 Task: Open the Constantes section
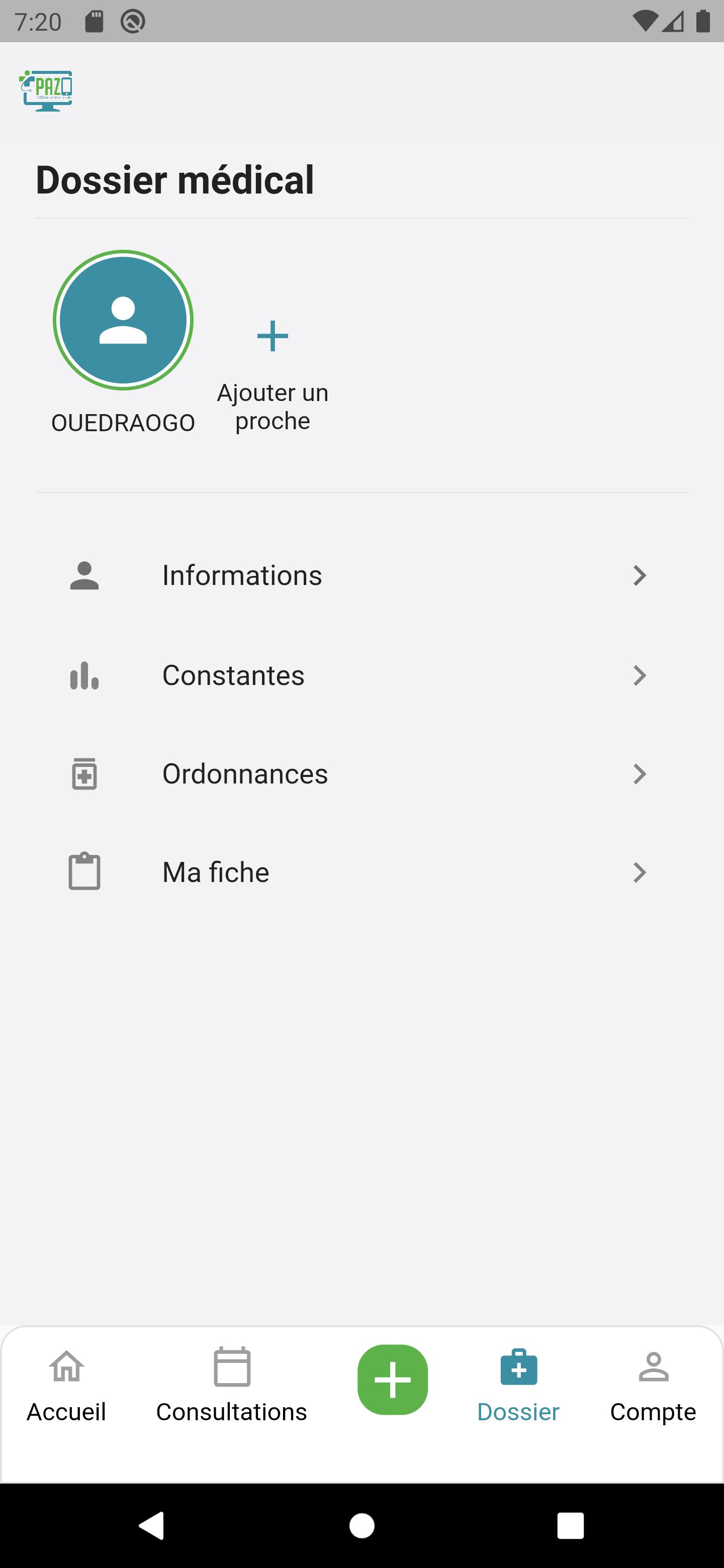(x=361, y=675)
